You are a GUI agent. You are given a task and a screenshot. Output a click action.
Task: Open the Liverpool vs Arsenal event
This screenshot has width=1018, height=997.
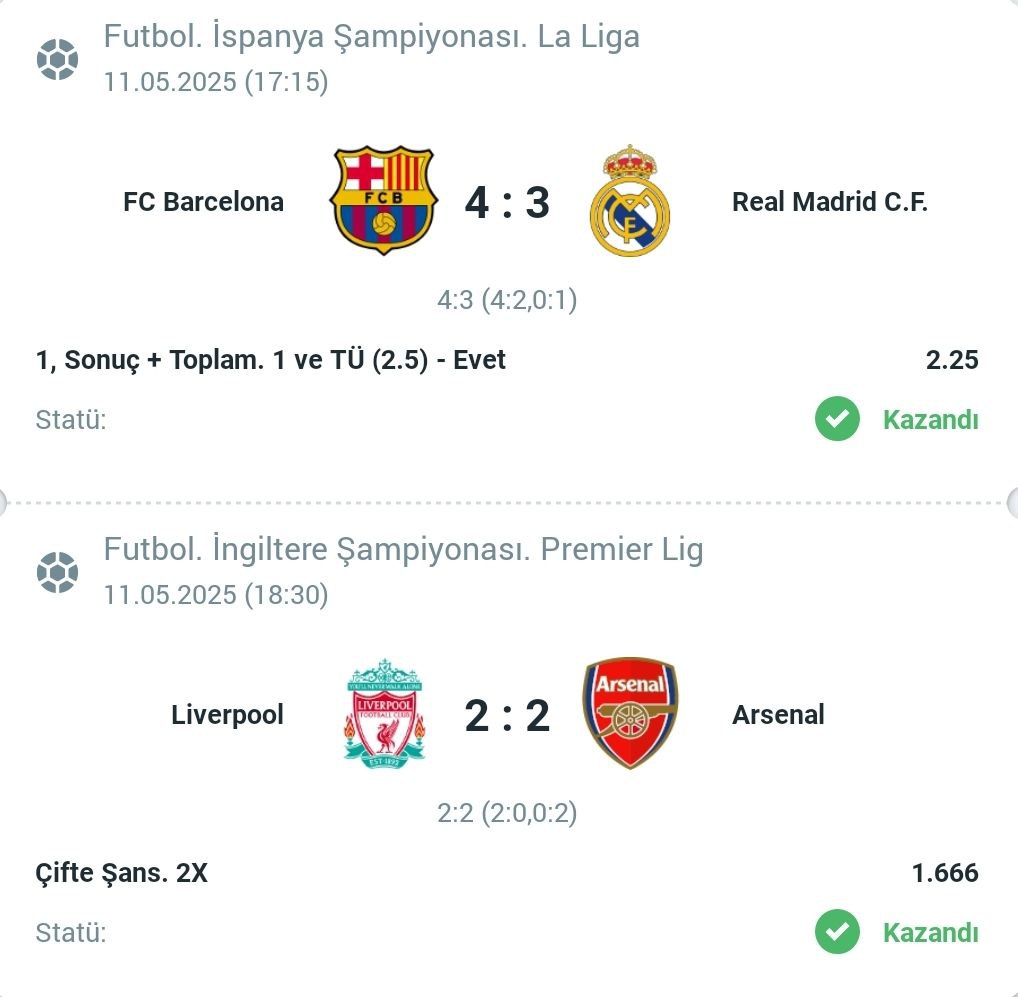tap(507, 716)
